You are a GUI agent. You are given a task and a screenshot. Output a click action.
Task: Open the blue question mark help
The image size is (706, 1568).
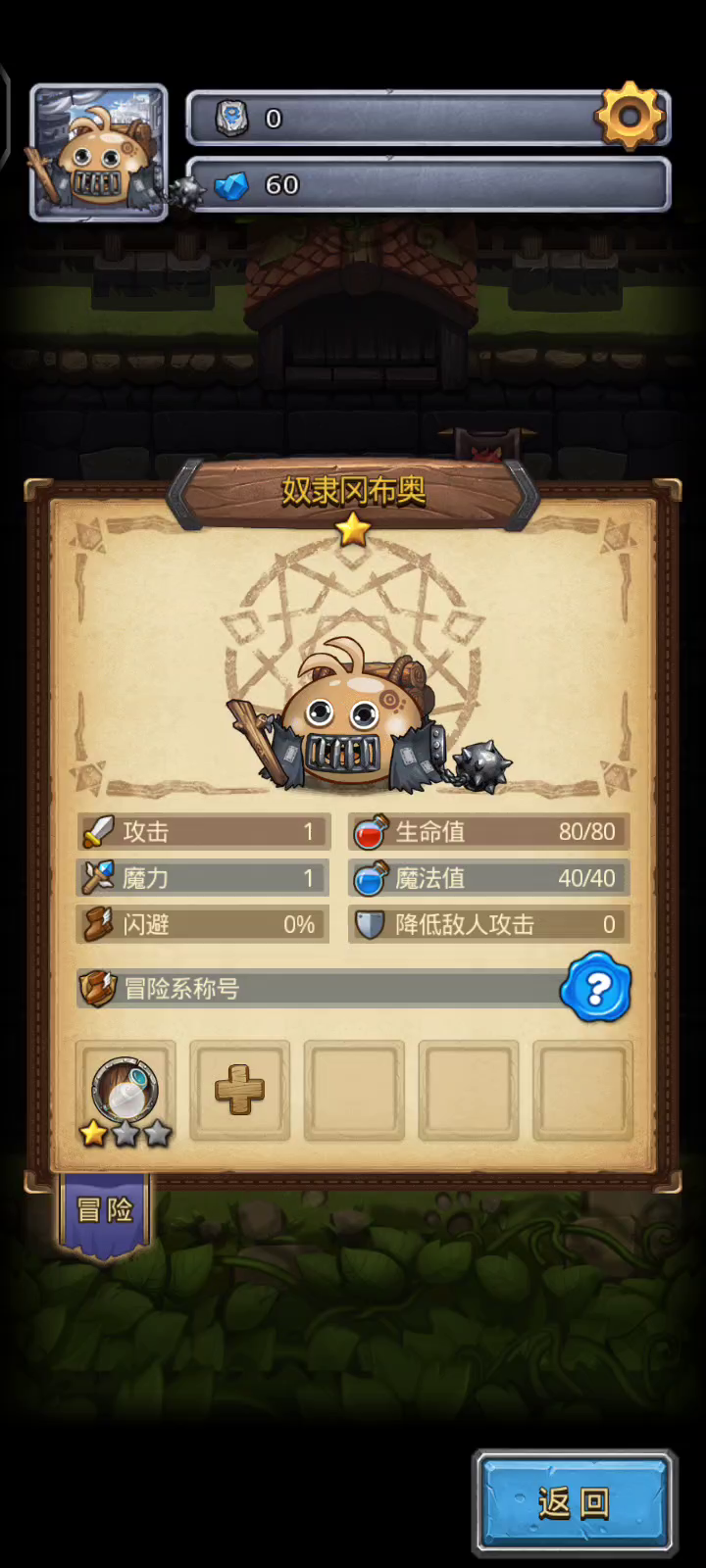(x=596, y=988)
